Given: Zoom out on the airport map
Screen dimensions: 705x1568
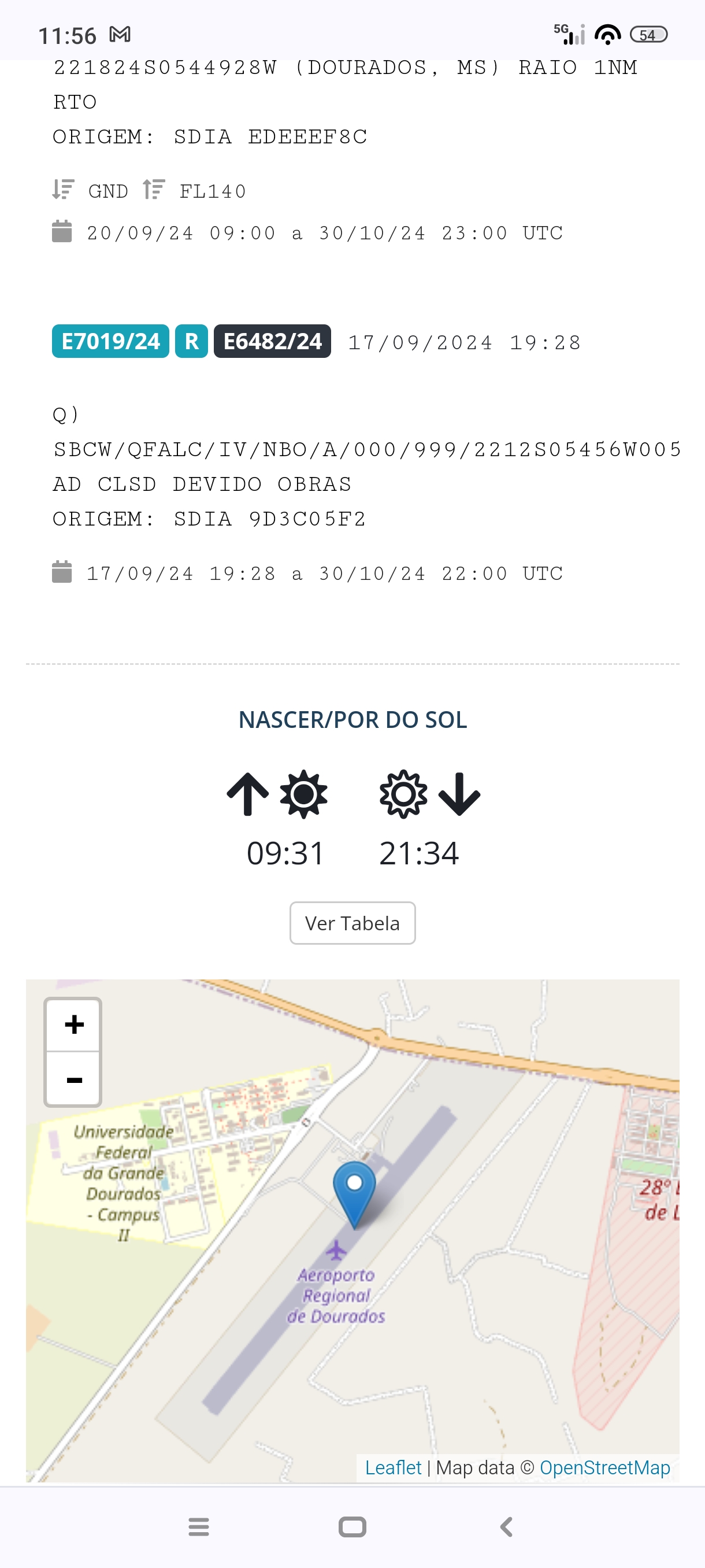Looking at the screenshot, I should (x=73, y=1079).
